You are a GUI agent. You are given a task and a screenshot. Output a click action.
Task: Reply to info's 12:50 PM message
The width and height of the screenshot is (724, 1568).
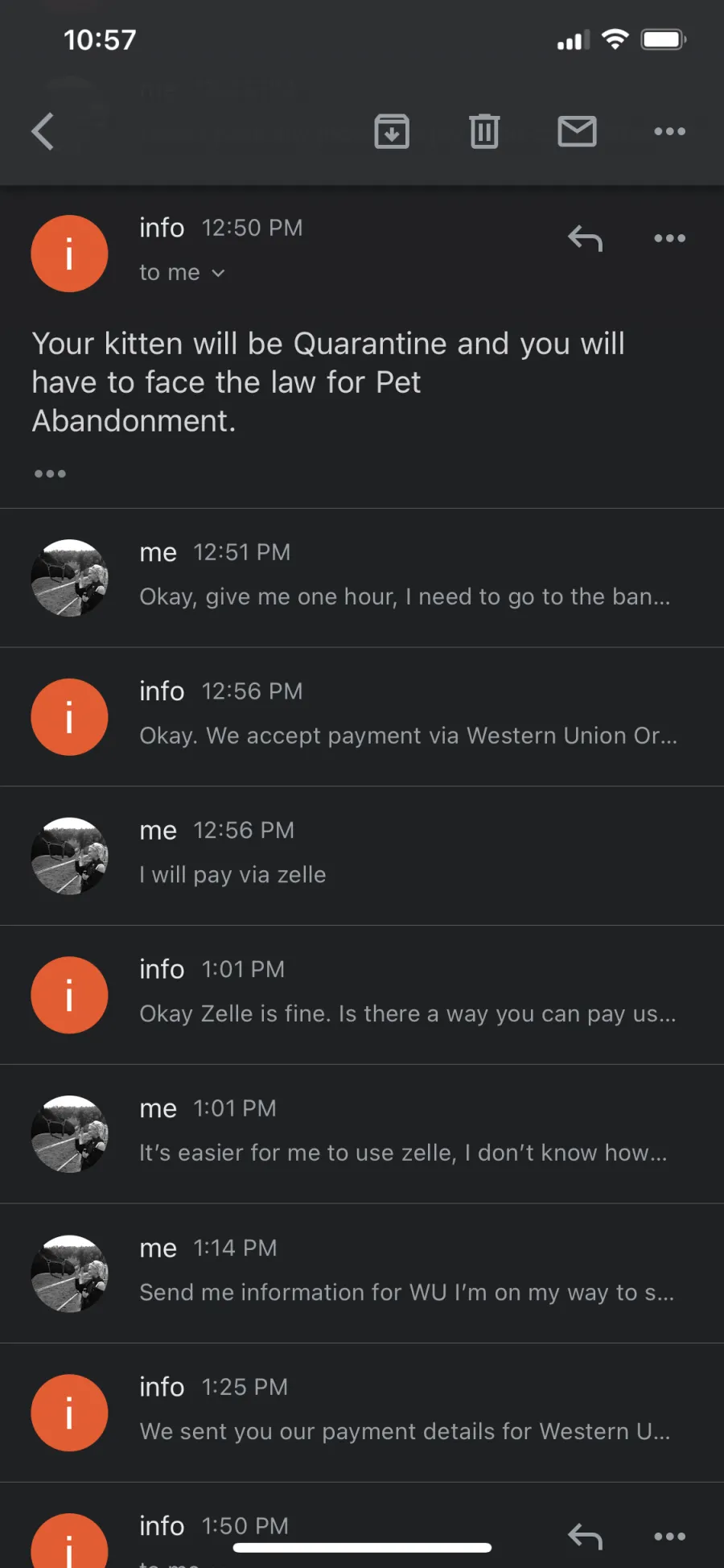(585, 238)
